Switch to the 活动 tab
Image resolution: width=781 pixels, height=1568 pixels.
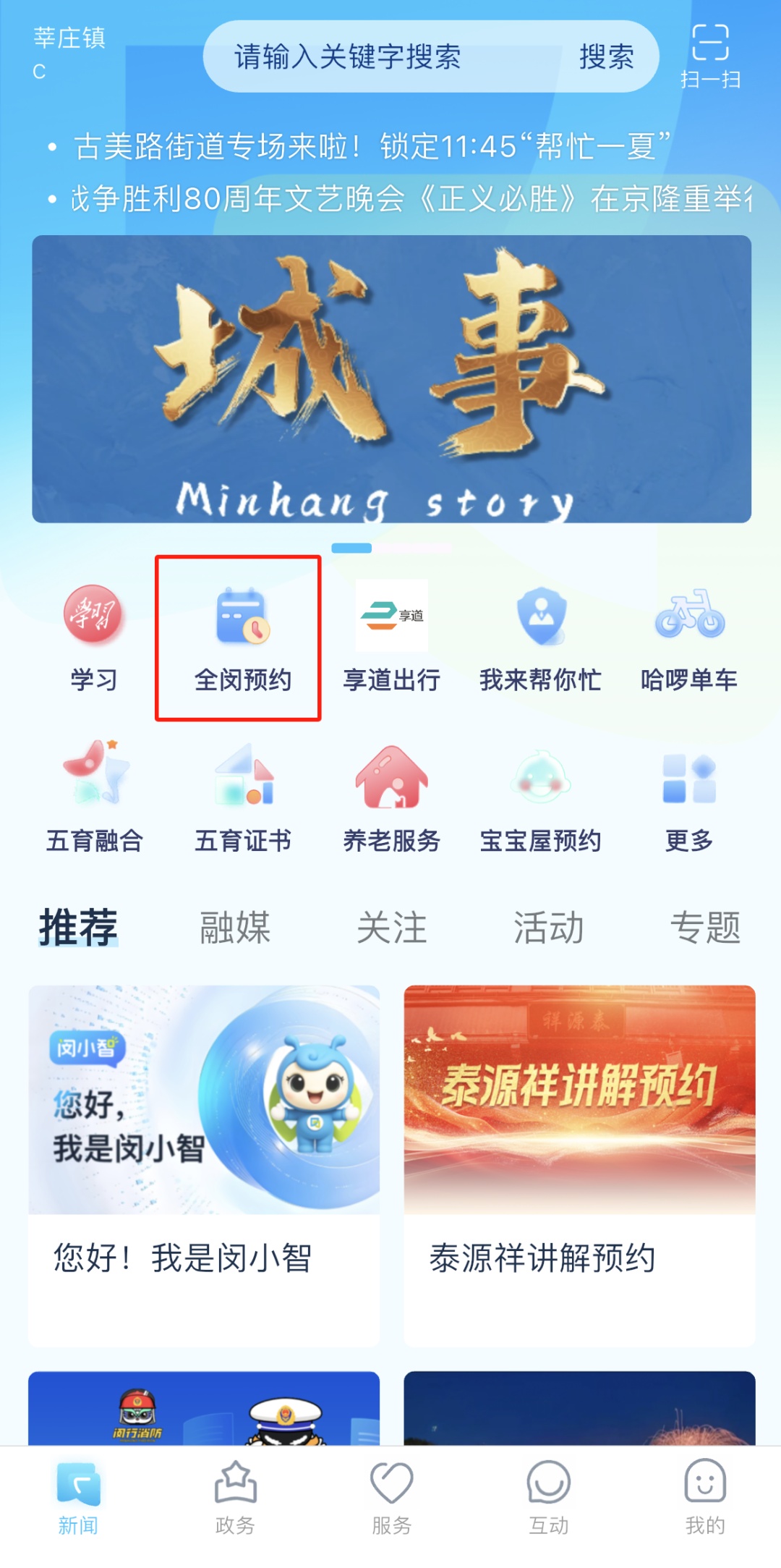click(x=548, y=927)
